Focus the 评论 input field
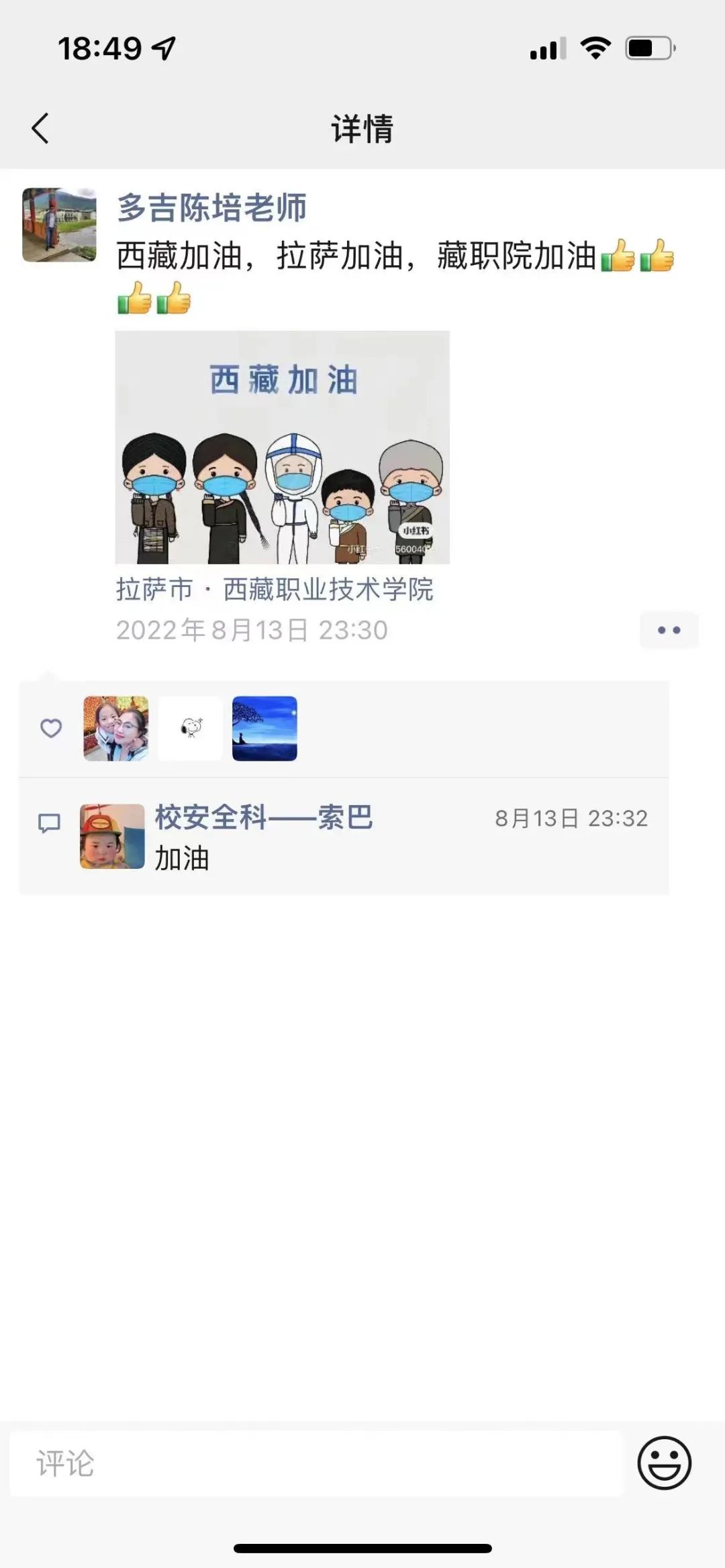Screen dimensions: 725x1568 point(316,1463)
